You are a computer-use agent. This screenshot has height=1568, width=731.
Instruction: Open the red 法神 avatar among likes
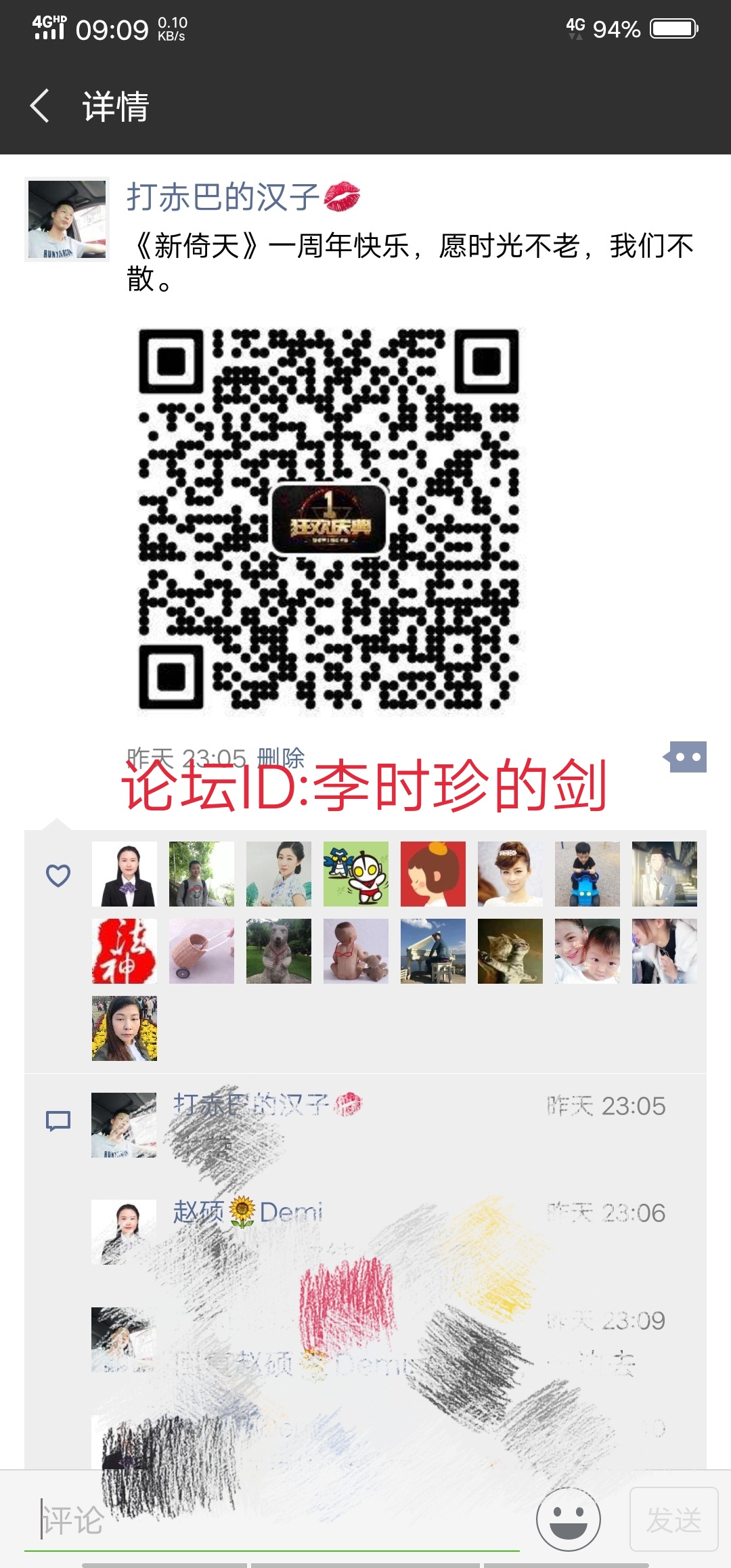pos(125,951)
